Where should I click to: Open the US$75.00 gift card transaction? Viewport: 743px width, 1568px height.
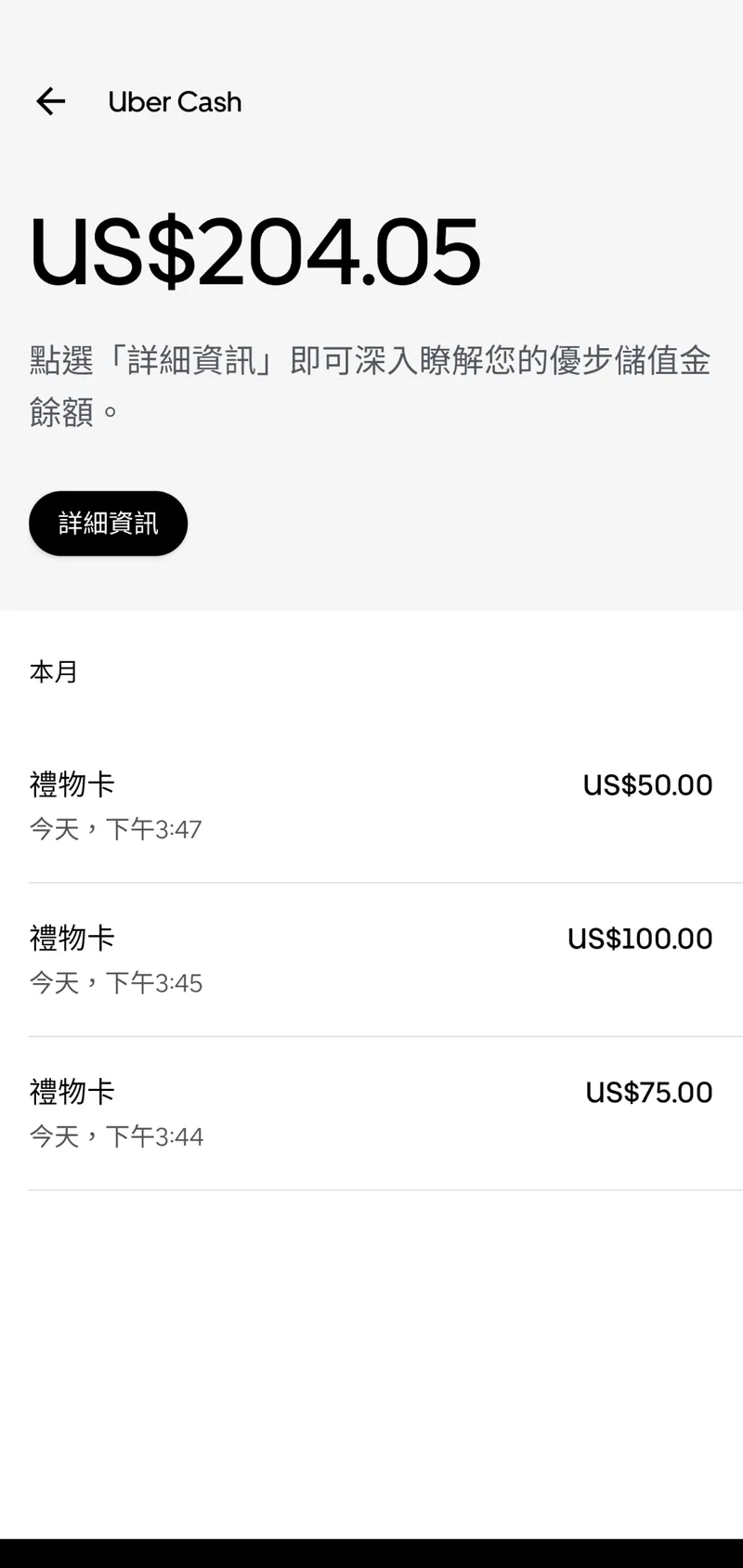[371, 1112]
